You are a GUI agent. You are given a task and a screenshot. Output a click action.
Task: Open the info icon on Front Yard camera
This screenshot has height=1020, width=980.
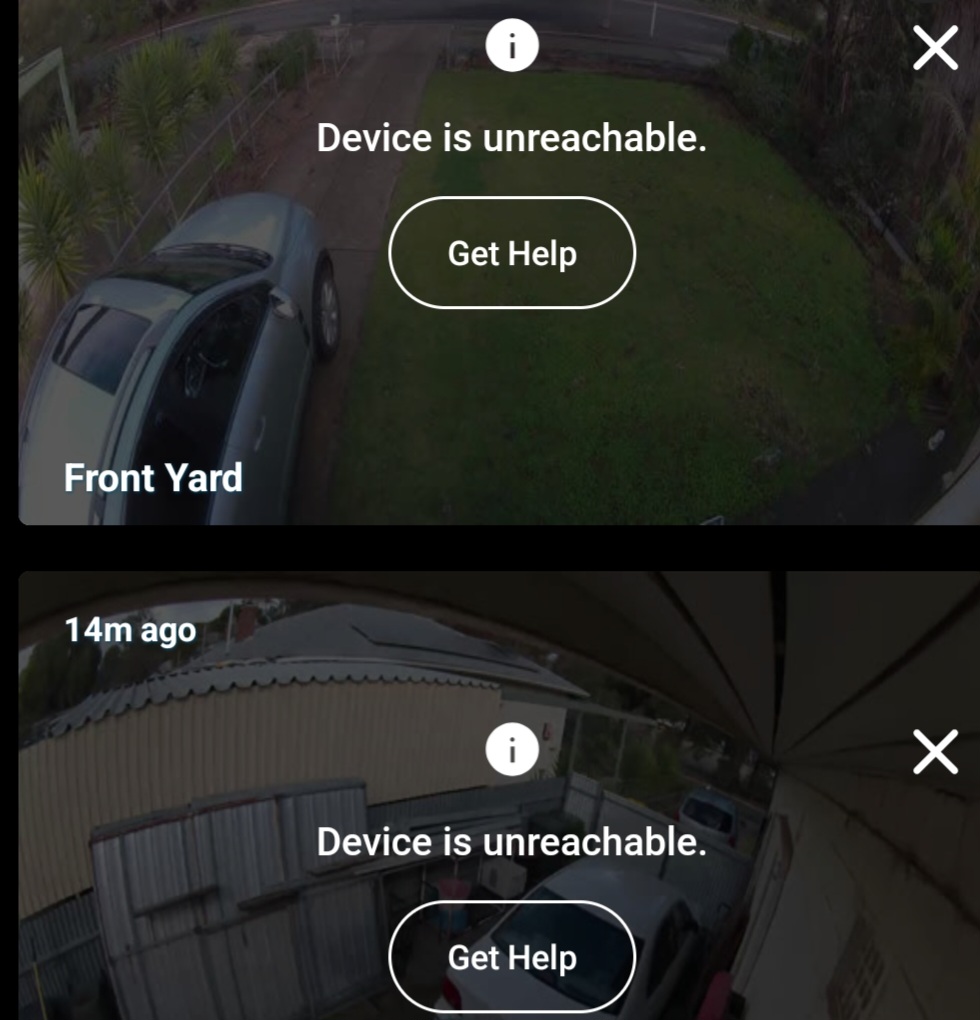(512, 47)
